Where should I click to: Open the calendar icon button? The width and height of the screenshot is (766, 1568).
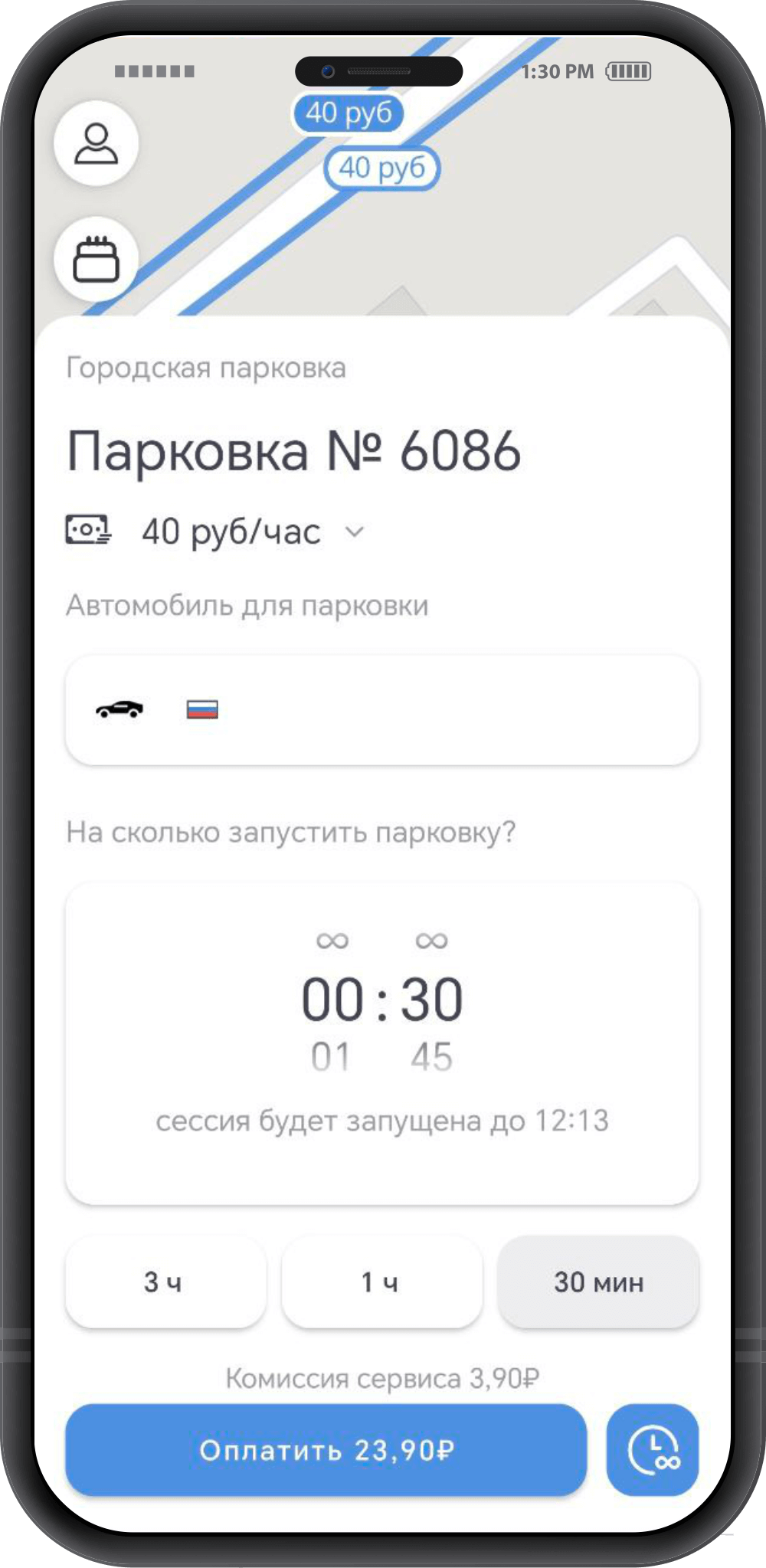(x=96, y=259)
